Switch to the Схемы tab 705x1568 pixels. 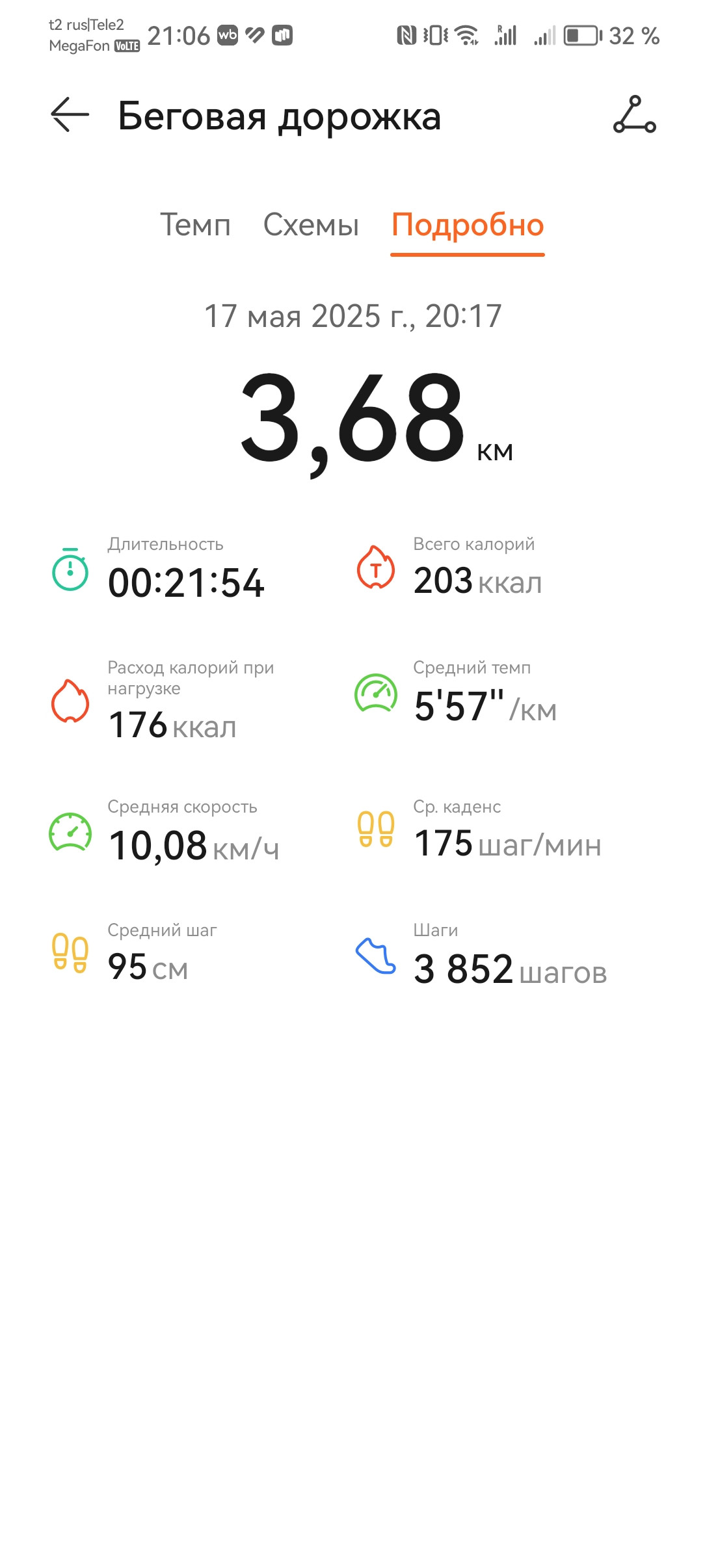pyautogui.click(x=311, y=225)
